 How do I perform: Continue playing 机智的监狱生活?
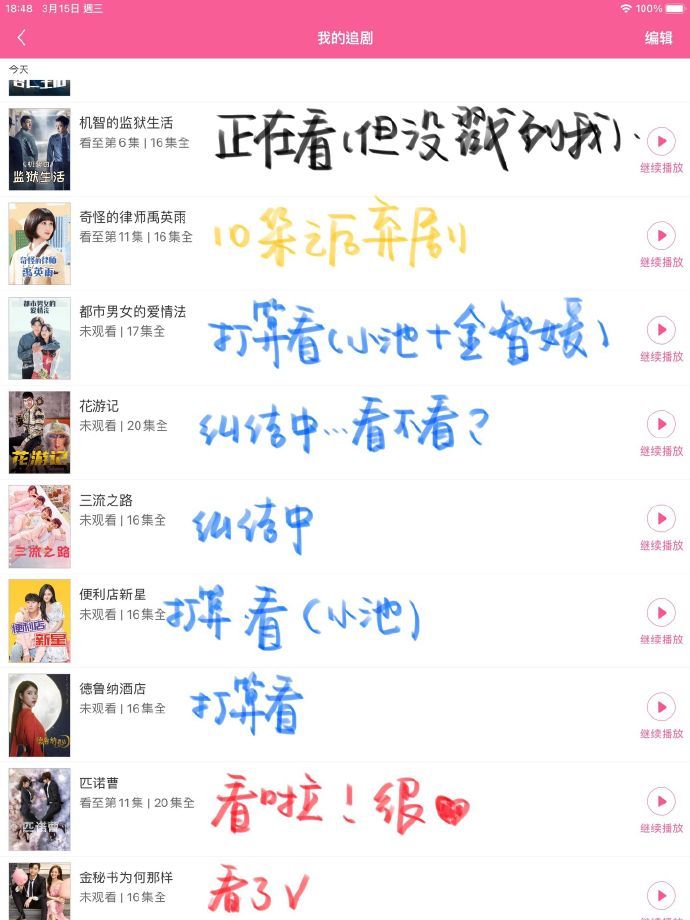pyautogui.click(x=661, y=142)
